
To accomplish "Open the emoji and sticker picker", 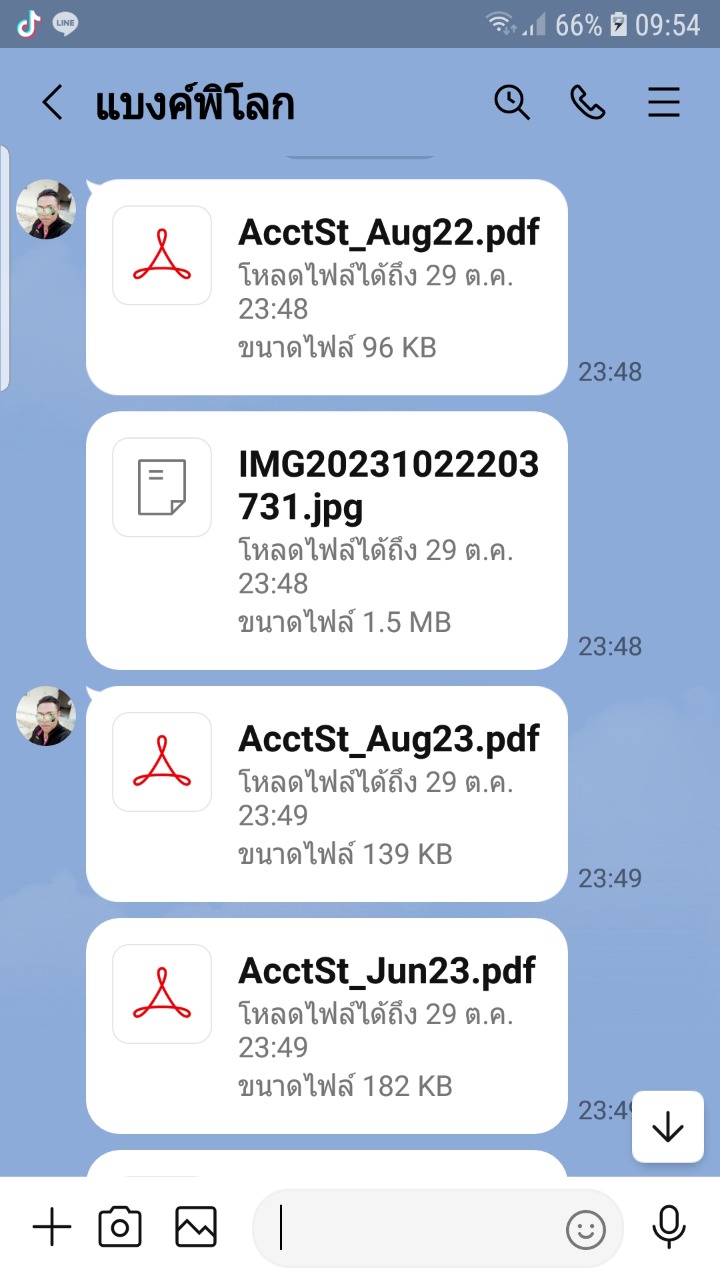I will tap(586, 1229).
